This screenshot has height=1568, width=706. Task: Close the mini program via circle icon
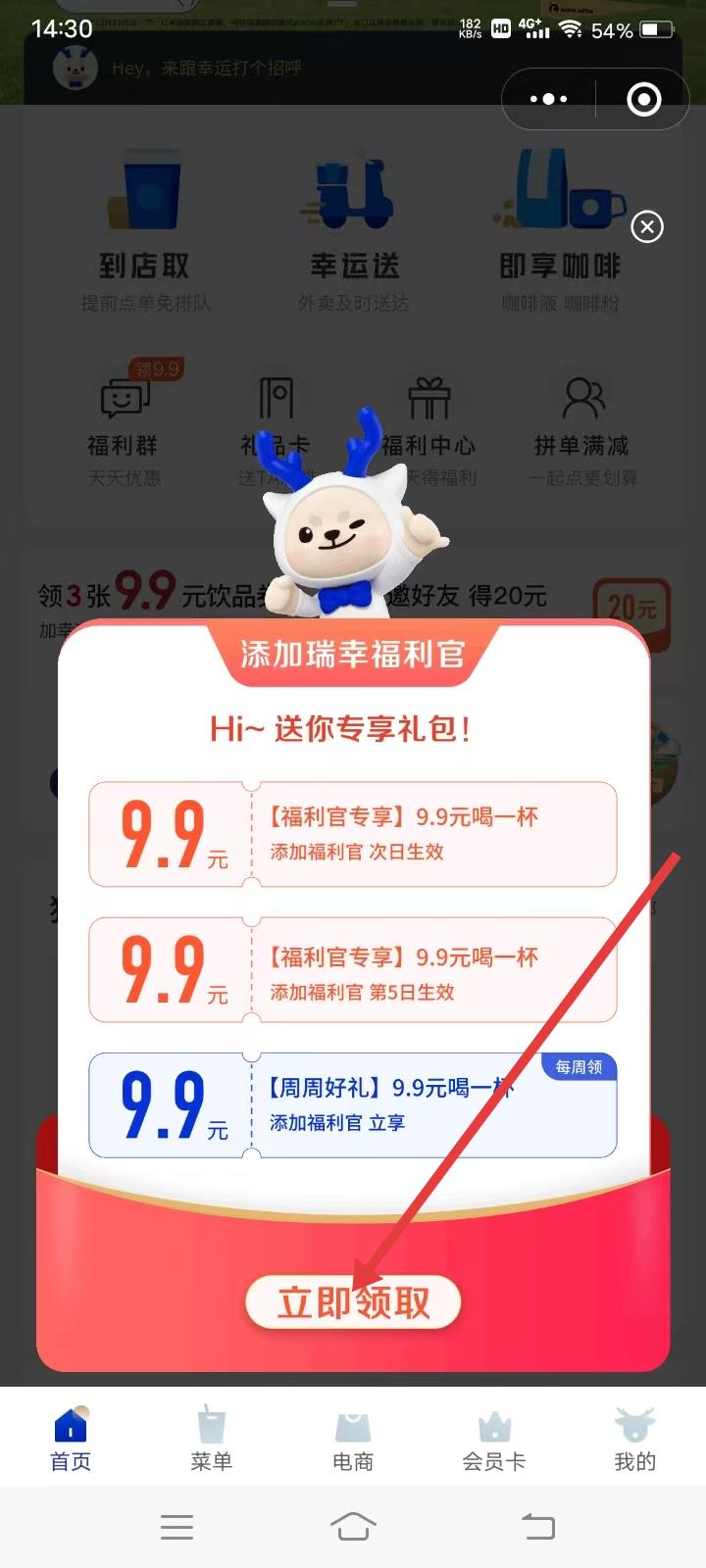click(x=643, y=99)
